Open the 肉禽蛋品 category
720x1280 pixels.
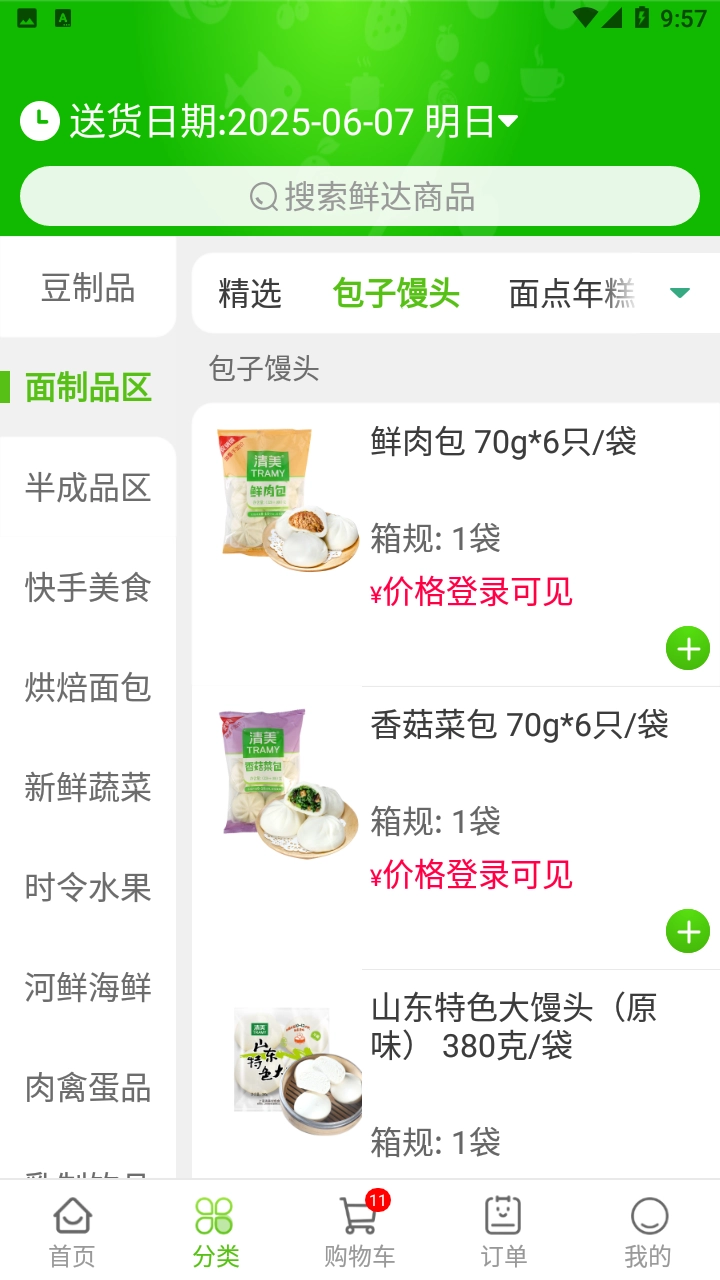[88, 1087]
